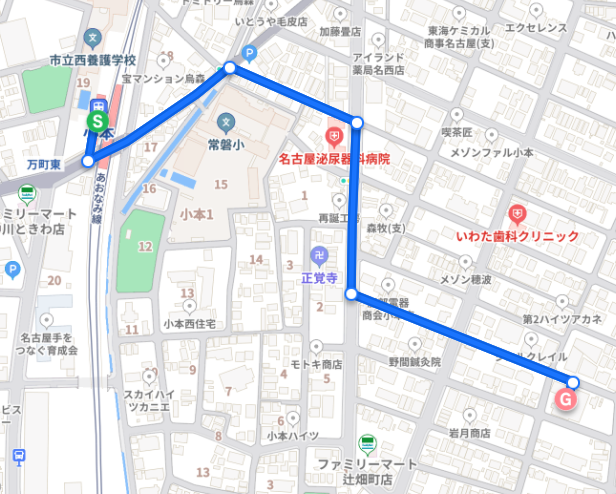Tap the 市立西養護学校 school marker

93,39
